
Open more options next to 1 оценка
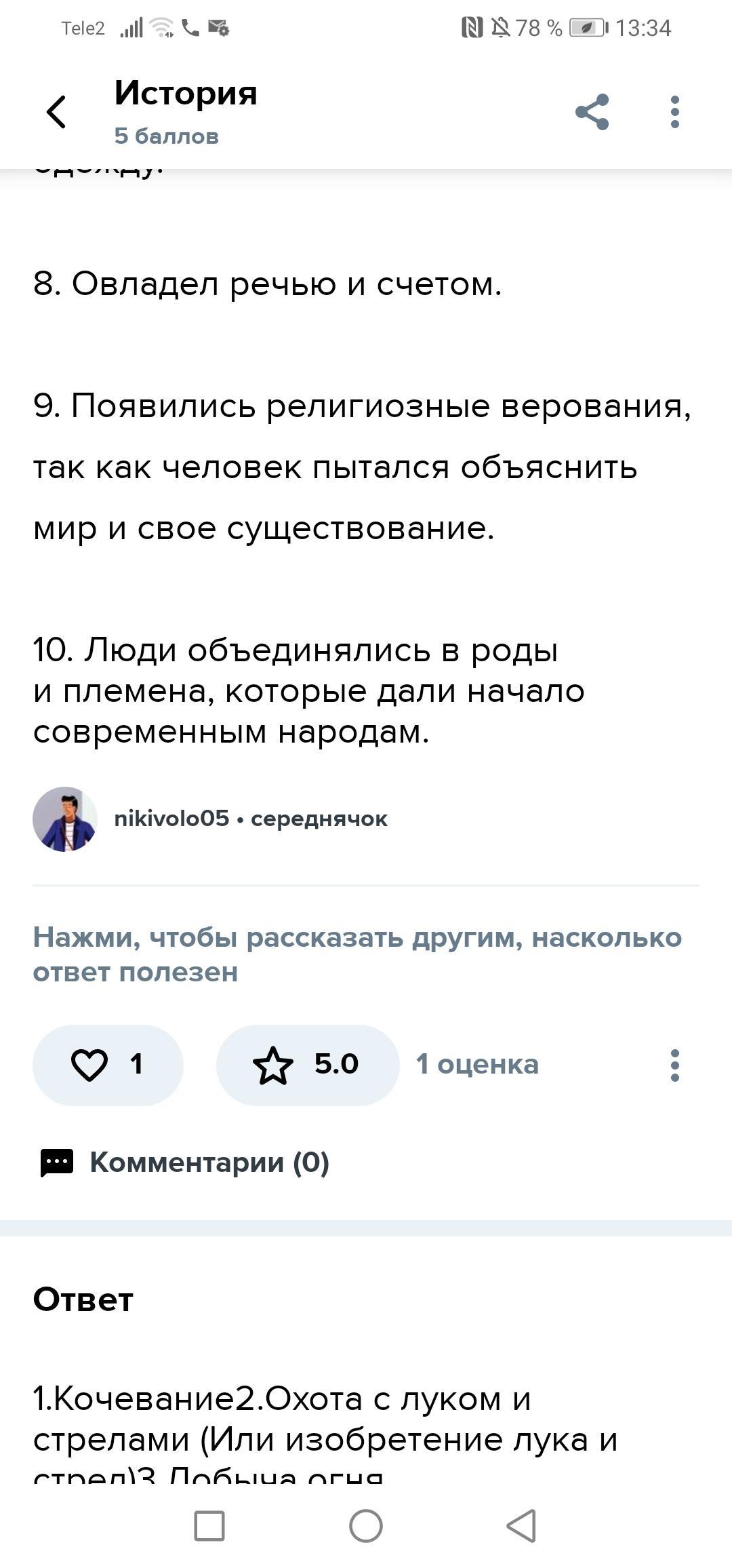[674, 1065]
